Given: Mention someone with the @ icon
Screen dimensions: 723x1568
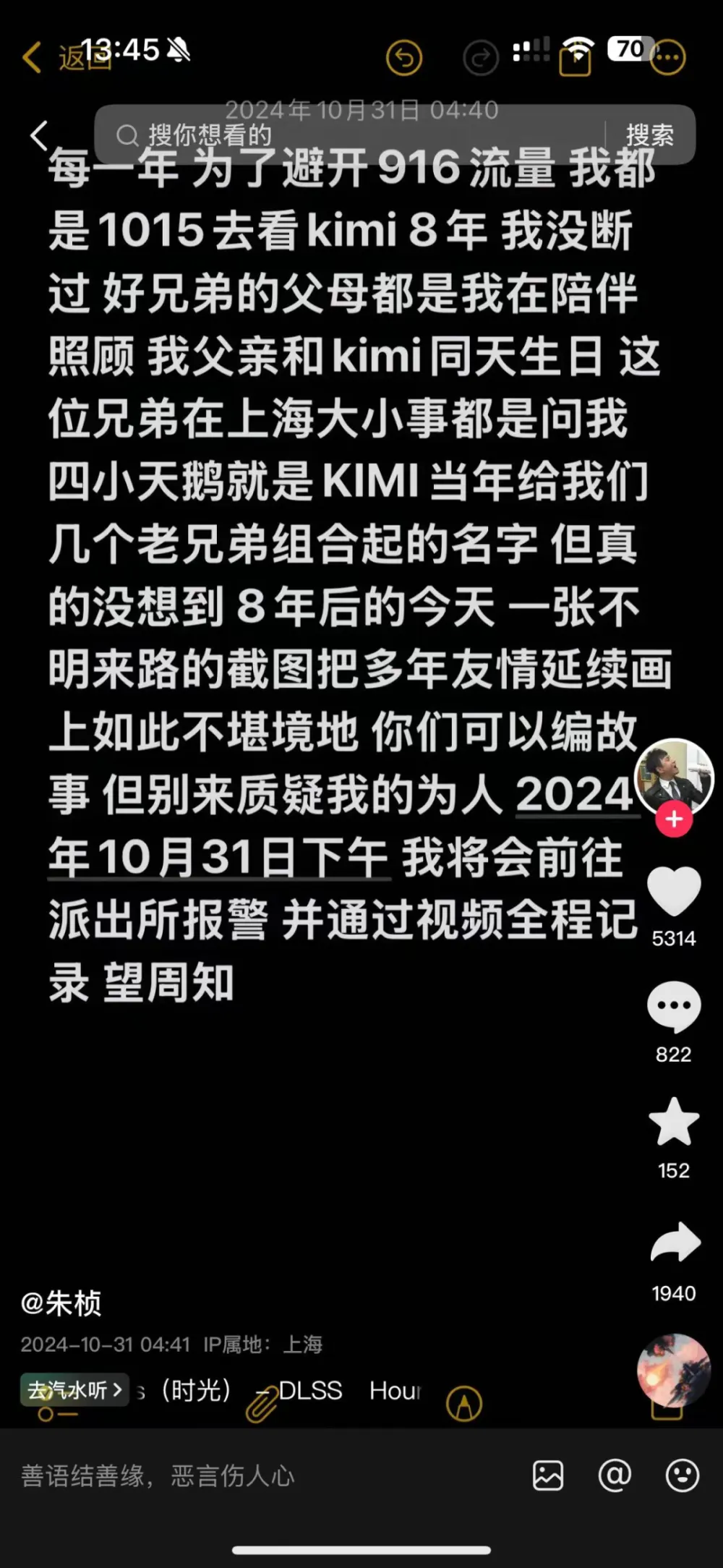Looking at the screenshot, I should pyautogui.click(x=615, y=1475).
